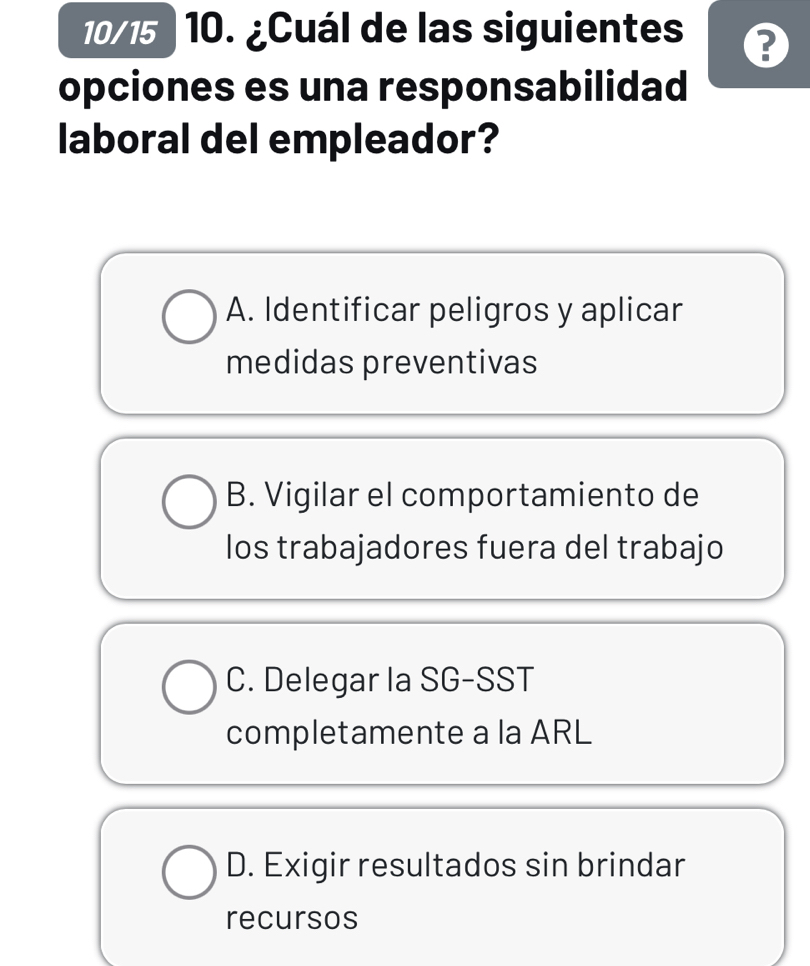Screen dimensions: 810x966
Task: Select option A, Identificar peligros
Action: [x=189, y=317]
